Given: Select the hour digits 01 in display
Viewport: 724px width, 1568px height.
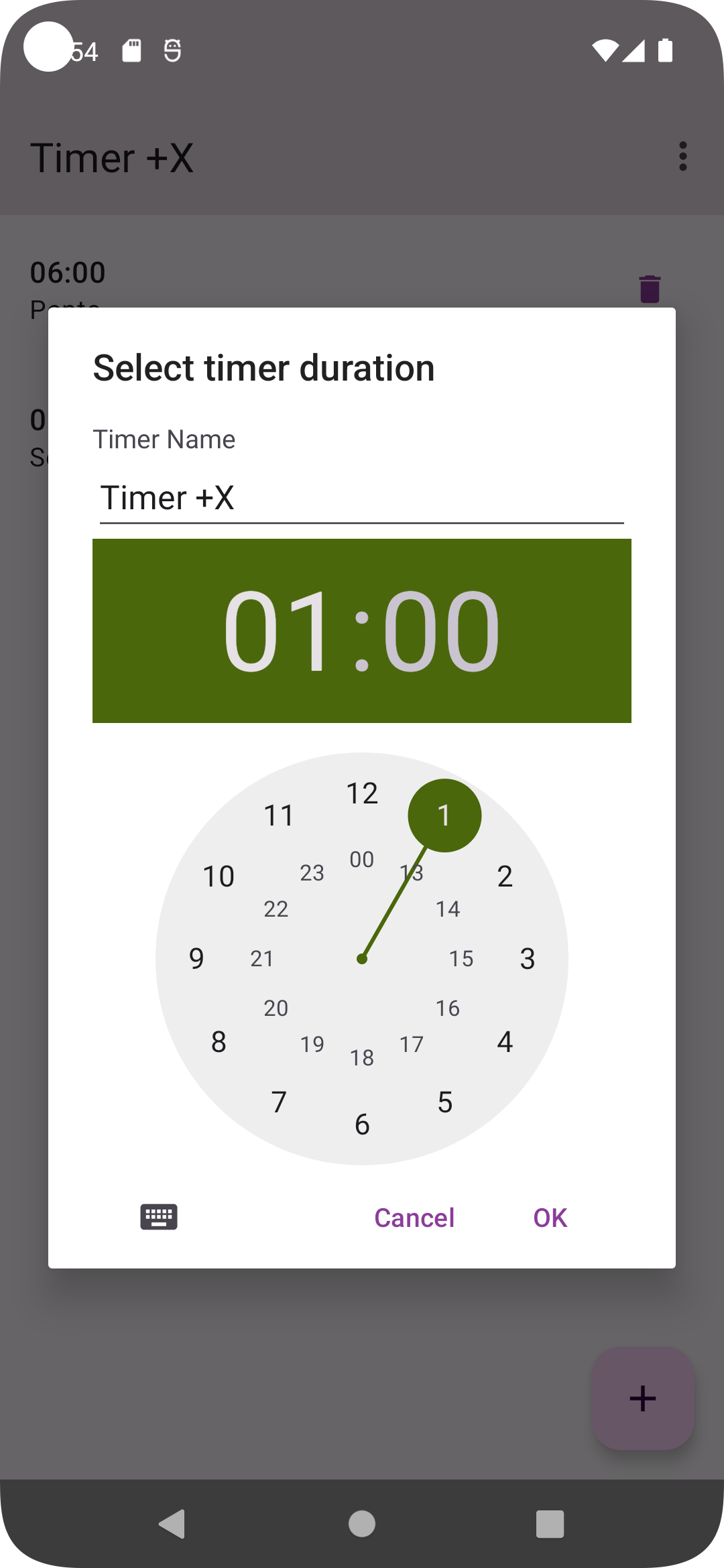Looking at the screenshot, I should pos(278,631).
